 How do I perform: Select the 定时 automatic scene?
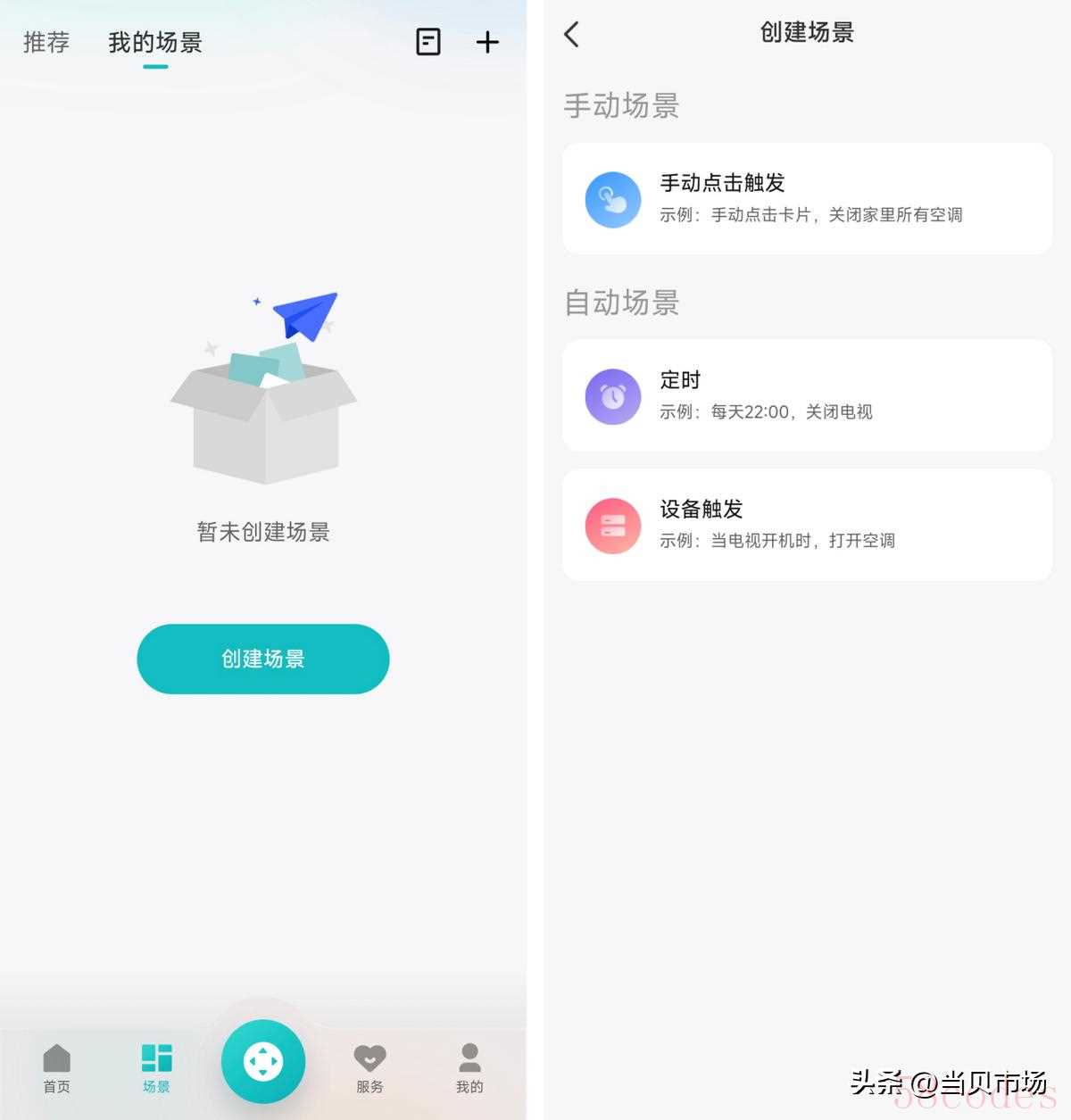click(807, 395)
